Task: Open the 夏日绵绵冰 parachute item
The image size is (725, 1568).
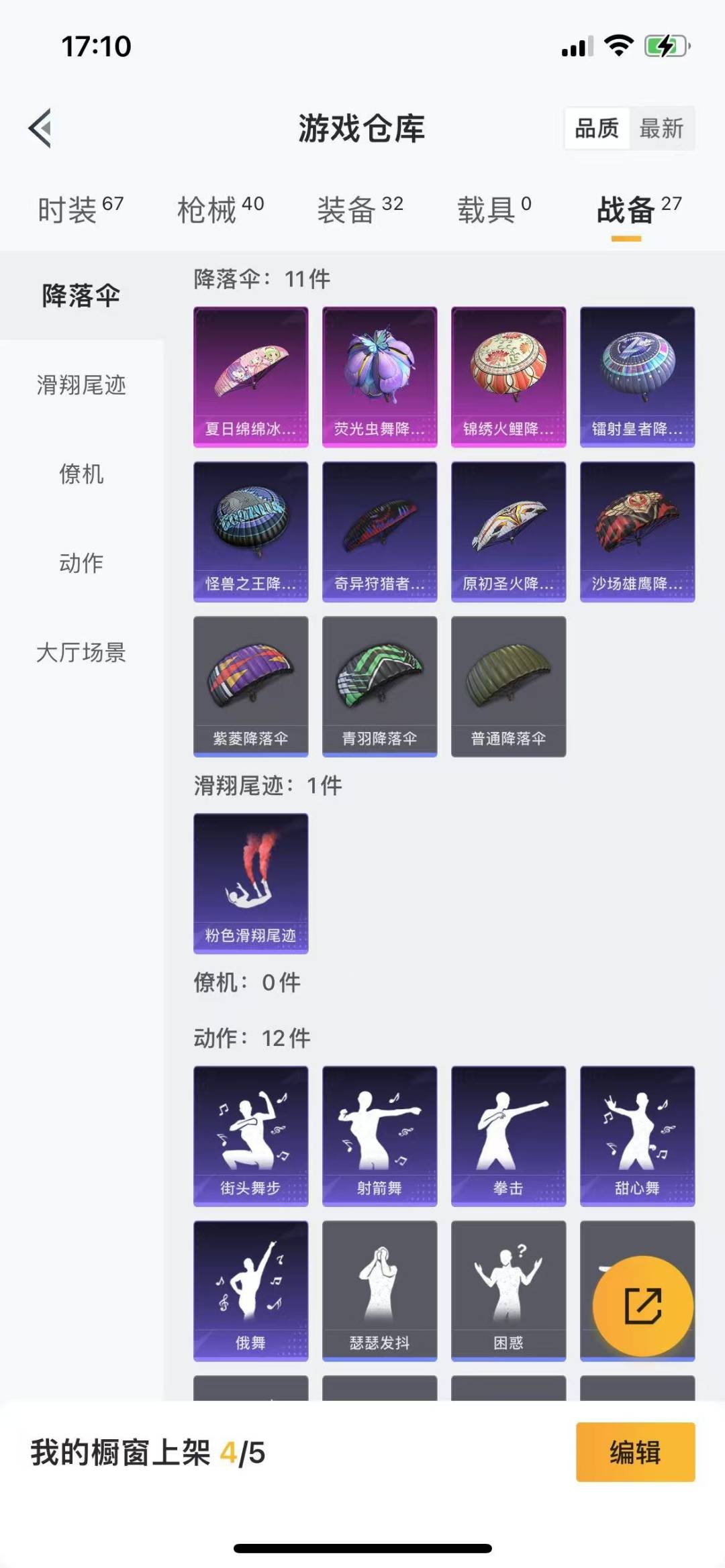Action: 251,377
